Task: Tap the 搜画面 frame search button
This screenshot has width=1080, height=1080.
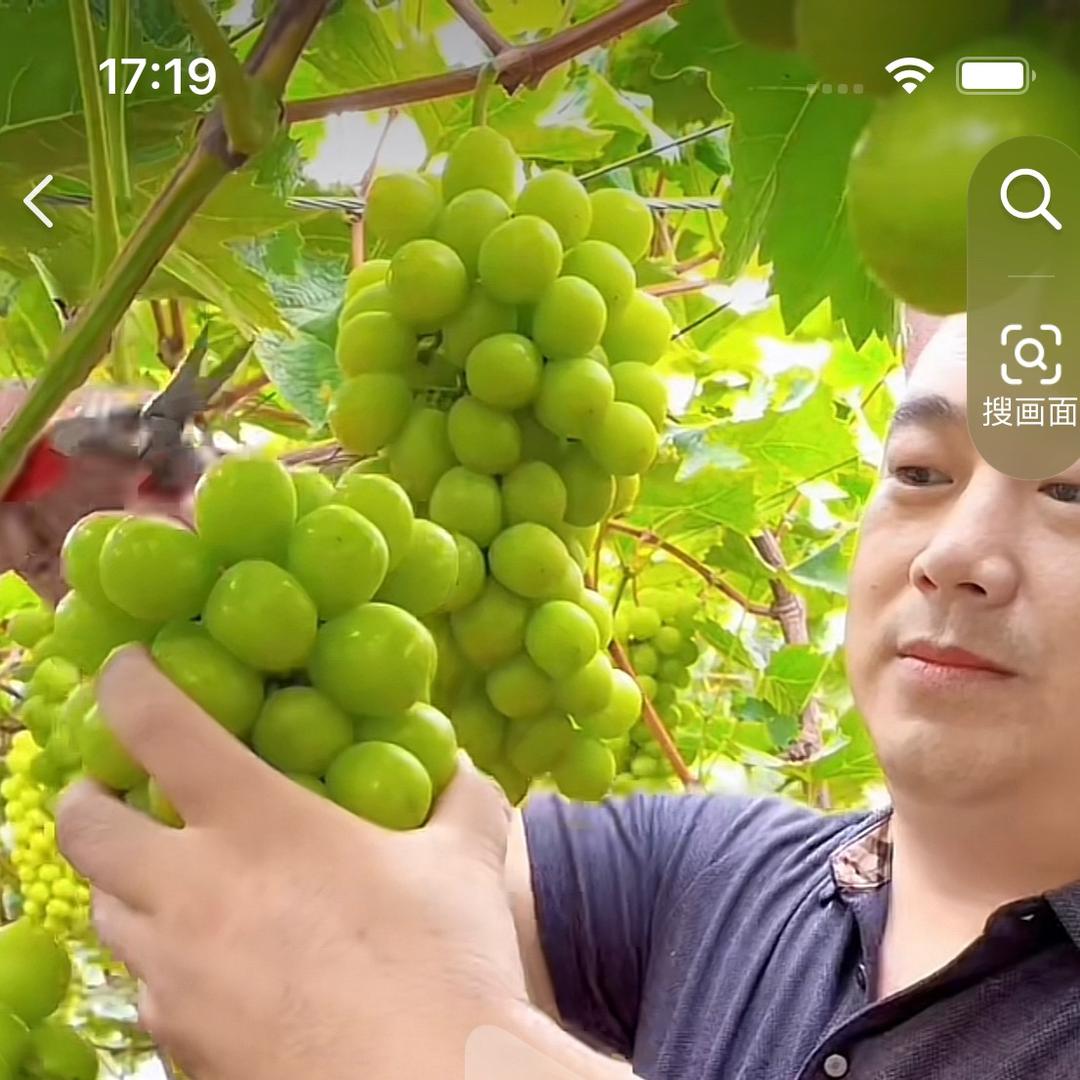Action: click(1030, 376)
